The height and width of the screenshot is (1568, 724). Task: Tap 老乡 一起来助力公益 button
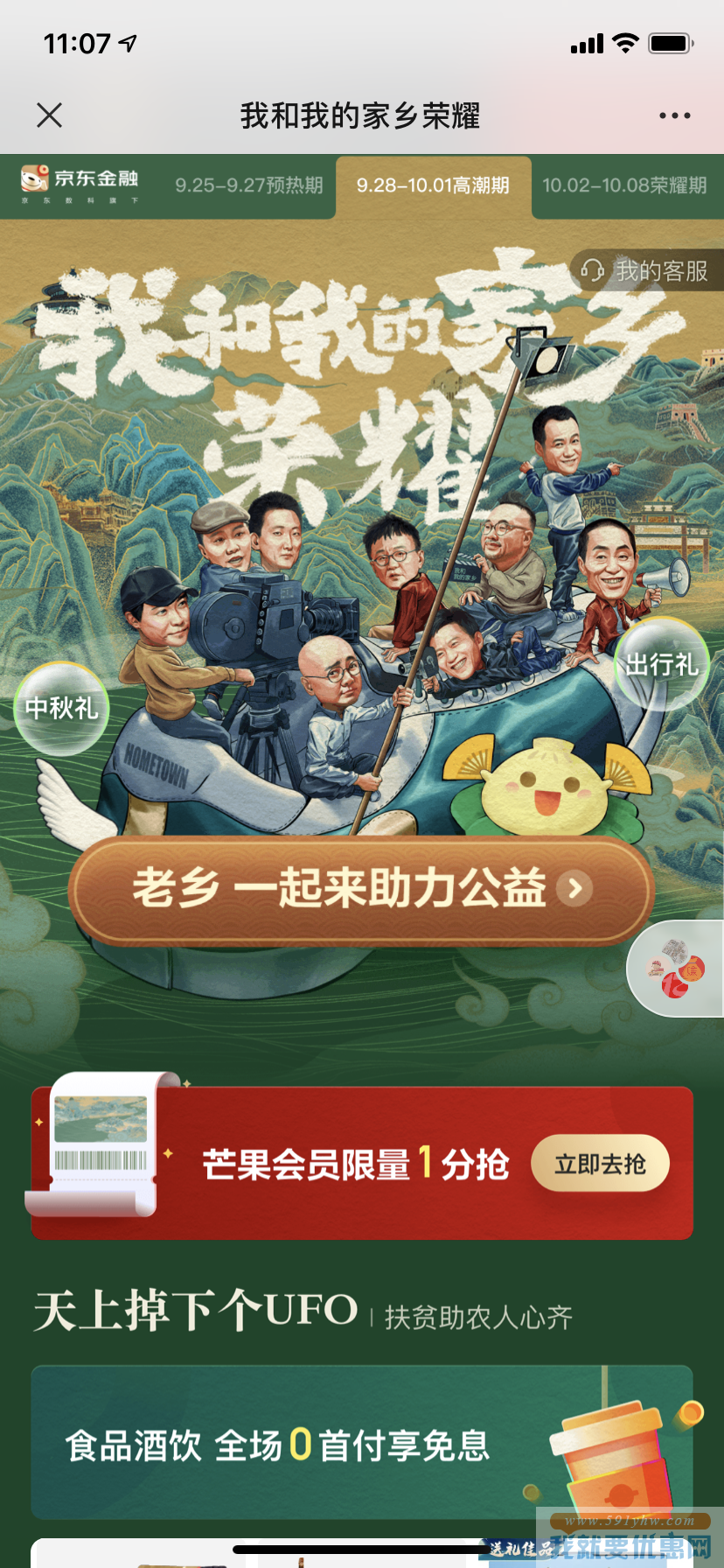pyautogui.click(x=361, y=889)
